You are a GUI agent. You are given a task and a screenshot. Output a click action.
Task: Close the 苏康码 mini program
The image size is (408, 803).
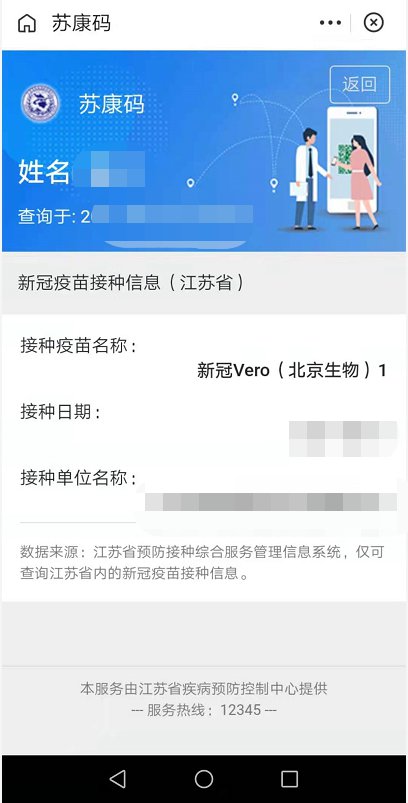pos(373,23)
